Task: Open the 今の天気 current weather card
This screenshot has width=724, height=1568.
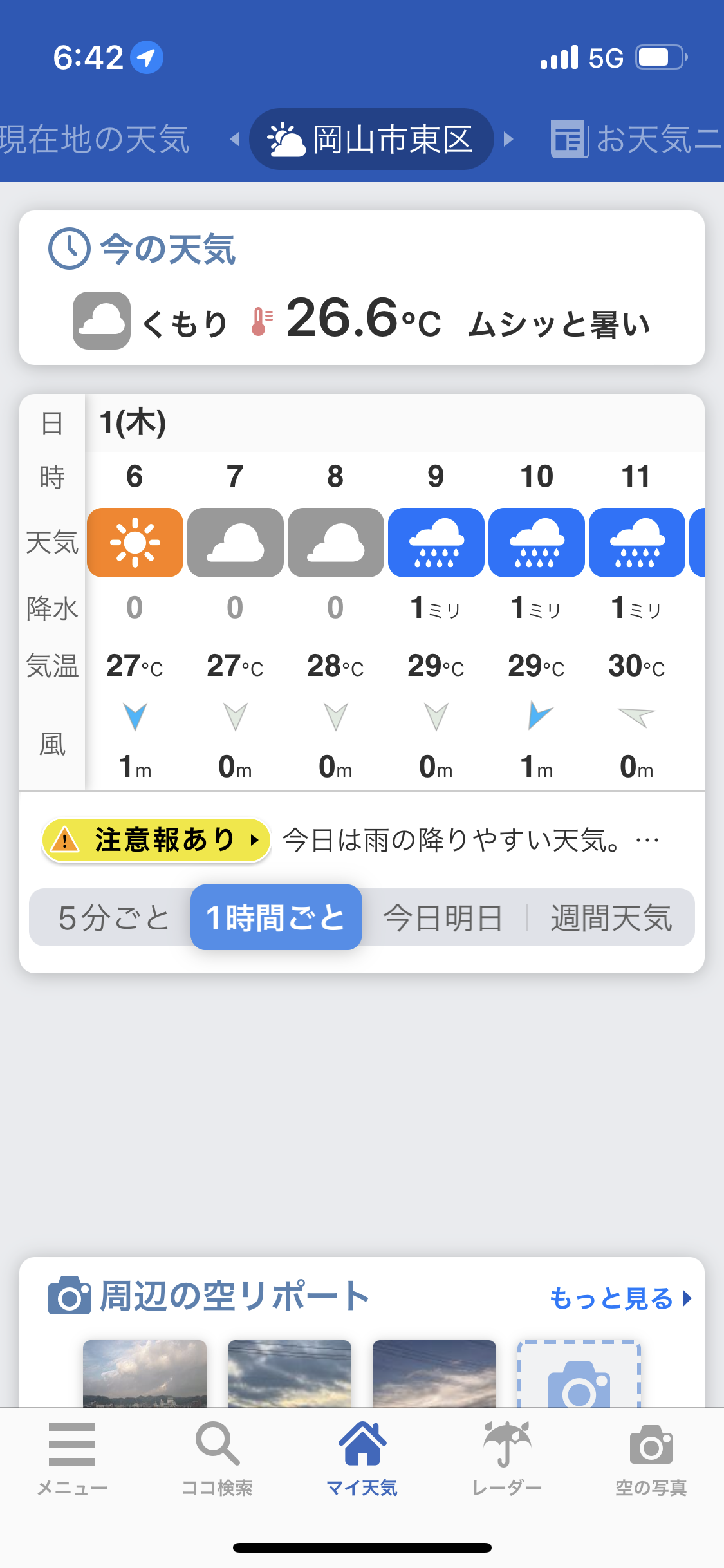Action: point(362,288)
